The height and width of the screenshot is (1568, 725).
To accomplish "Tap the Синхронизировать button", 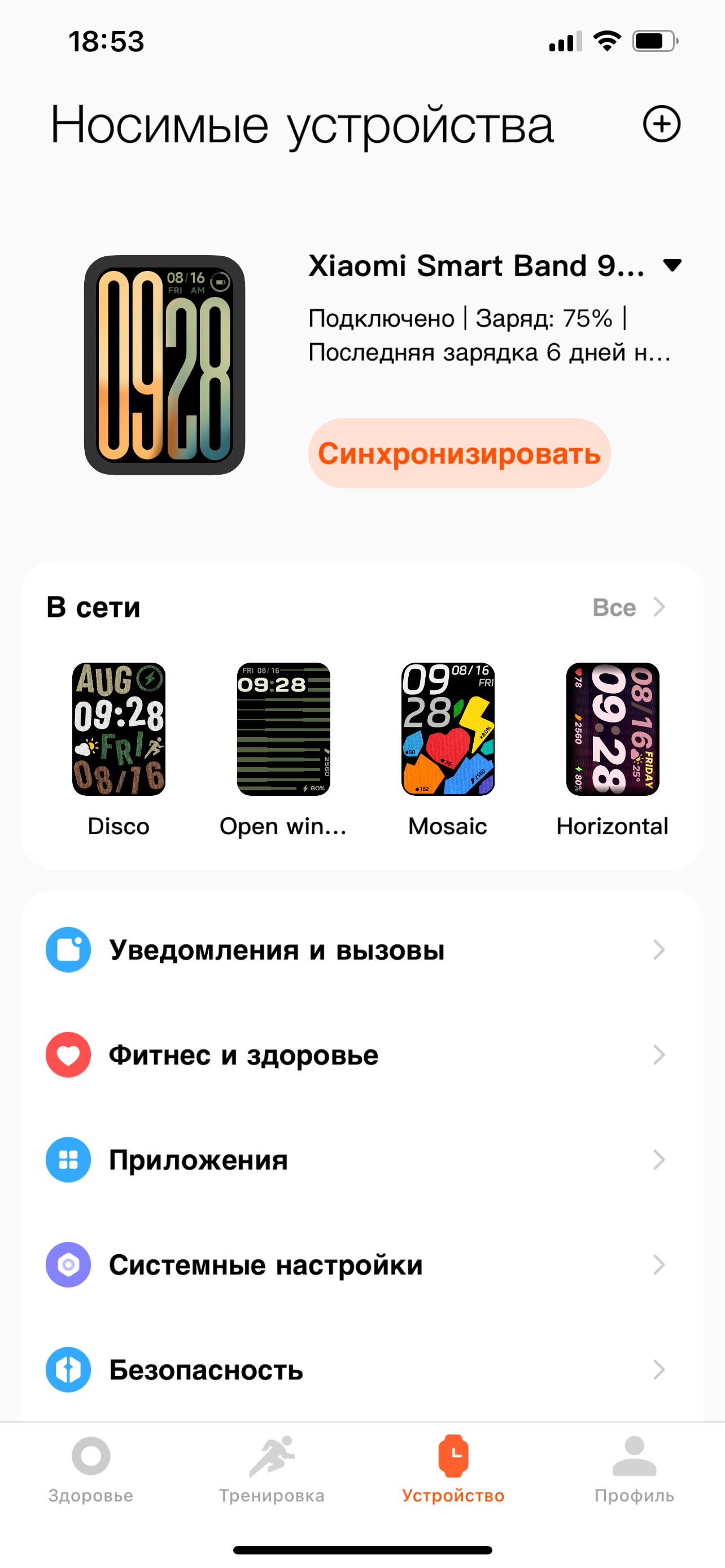I will tap(459, 453).
